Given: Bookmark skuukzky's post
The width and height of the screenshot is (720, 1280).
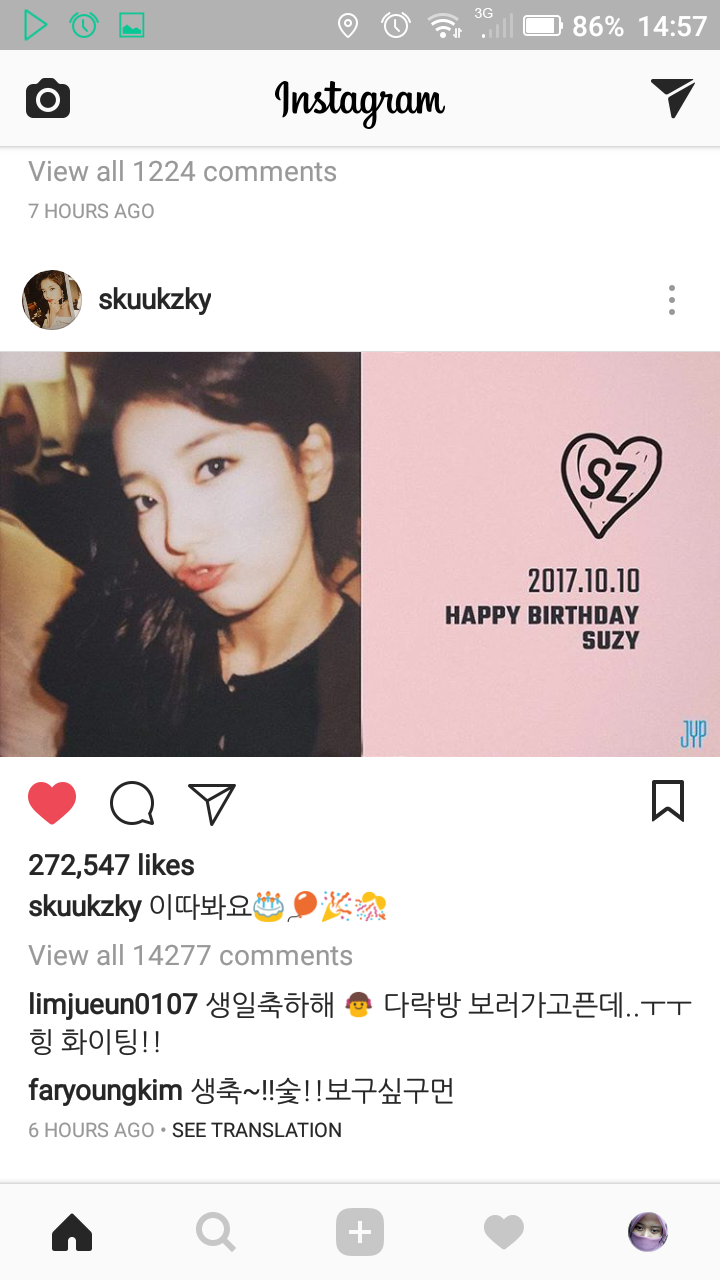Looking at the screenshot, I should (668, 801).
